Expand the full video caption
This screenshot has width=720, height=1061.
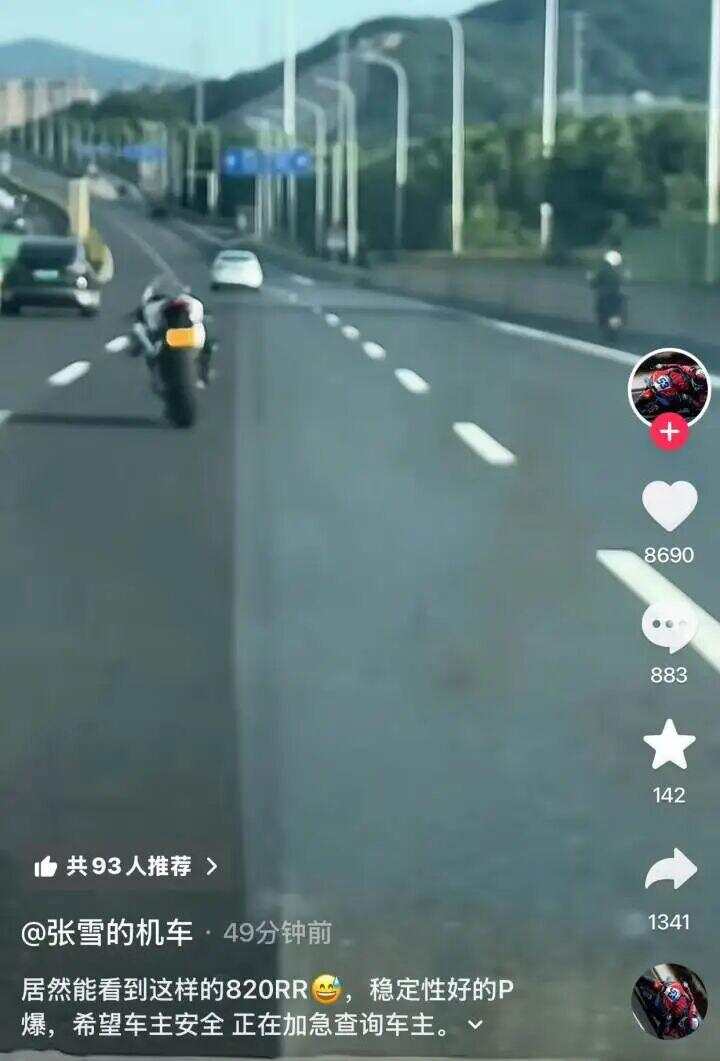[x=476, y=1024]
